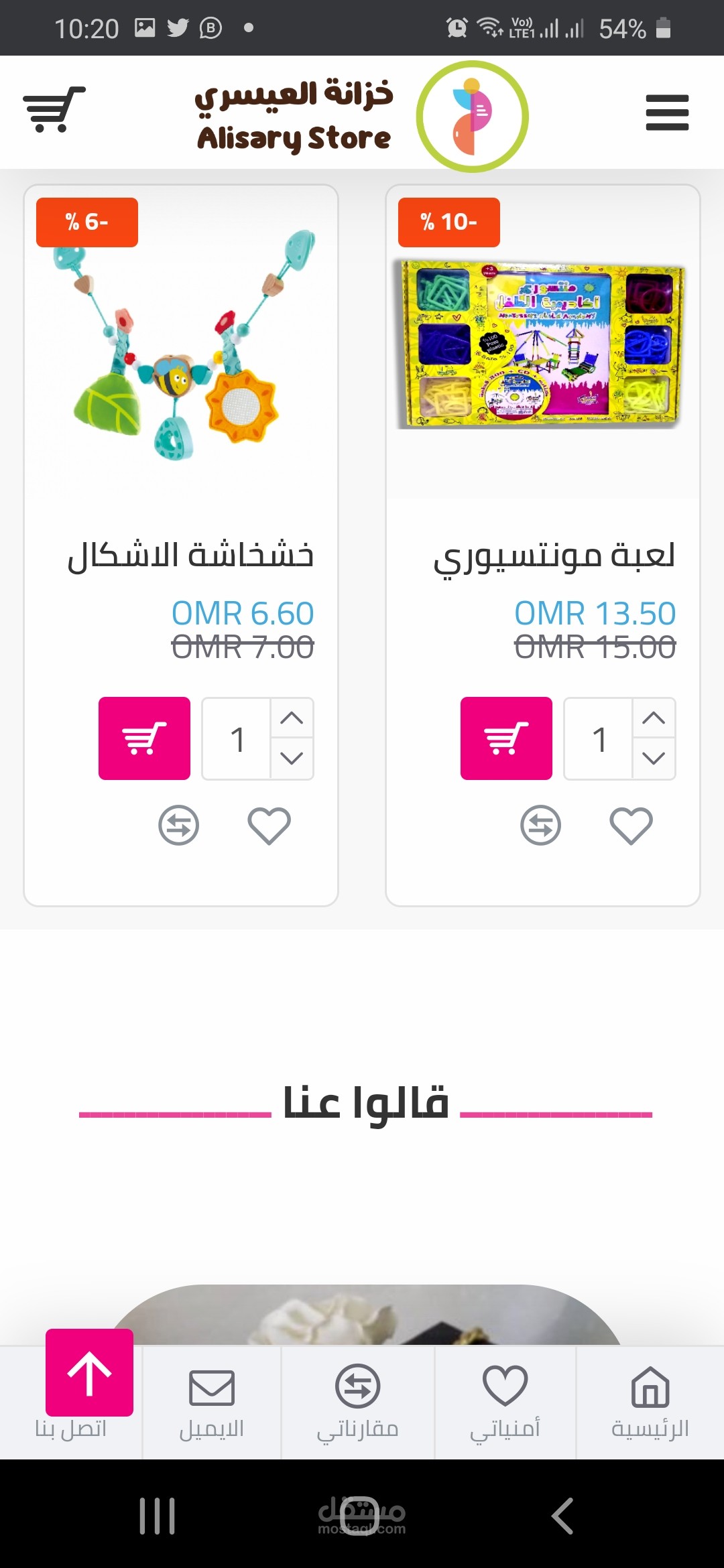Add خشخاشة الاشكال to wishlist
The image size is (724, 1568).
[269, 825]
